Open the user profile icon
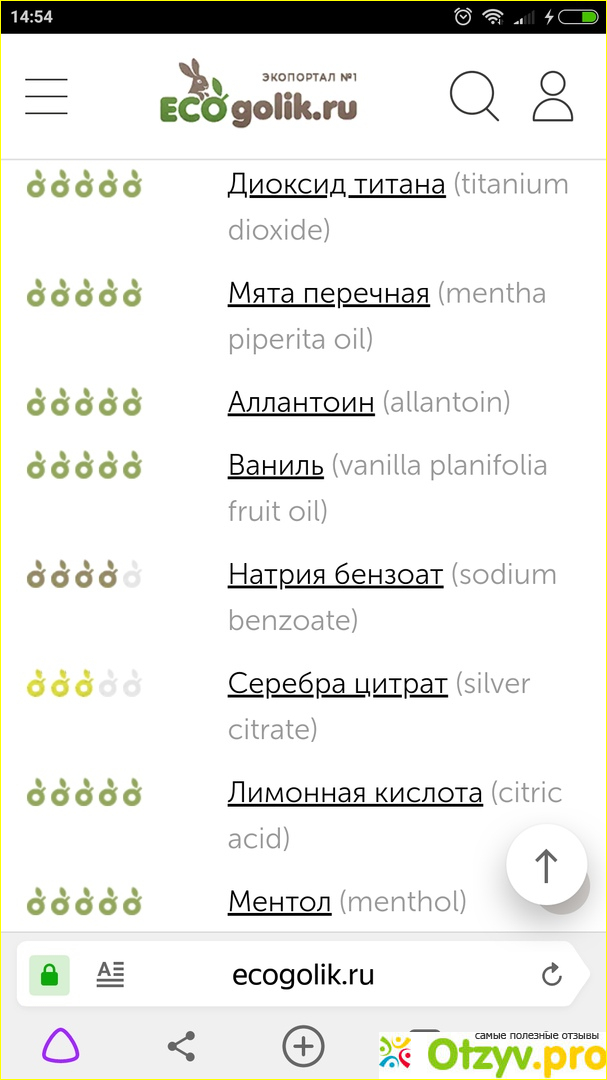The image size is (607, 1080). tap(552, 97)
